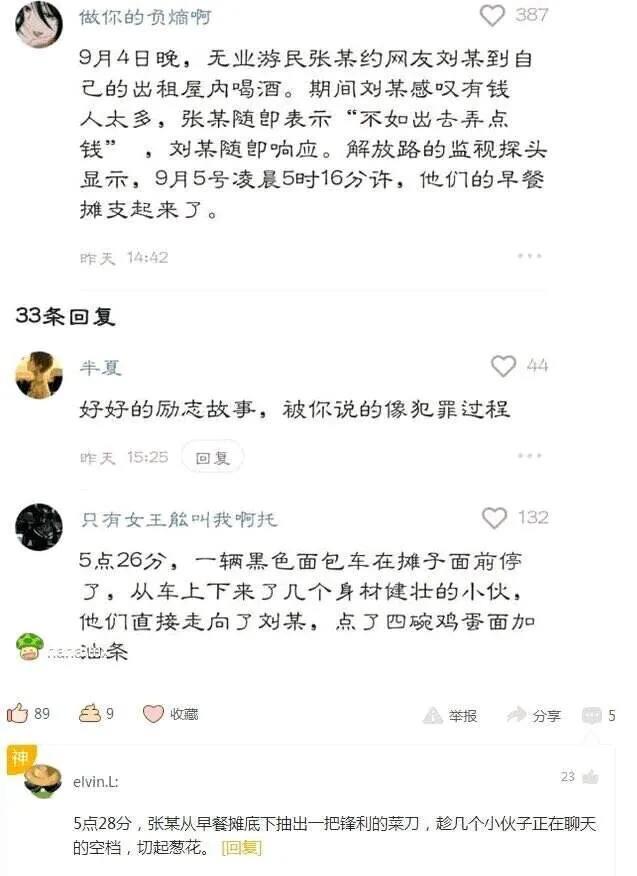Like the post with 89 thumbs up

point(18,713)
